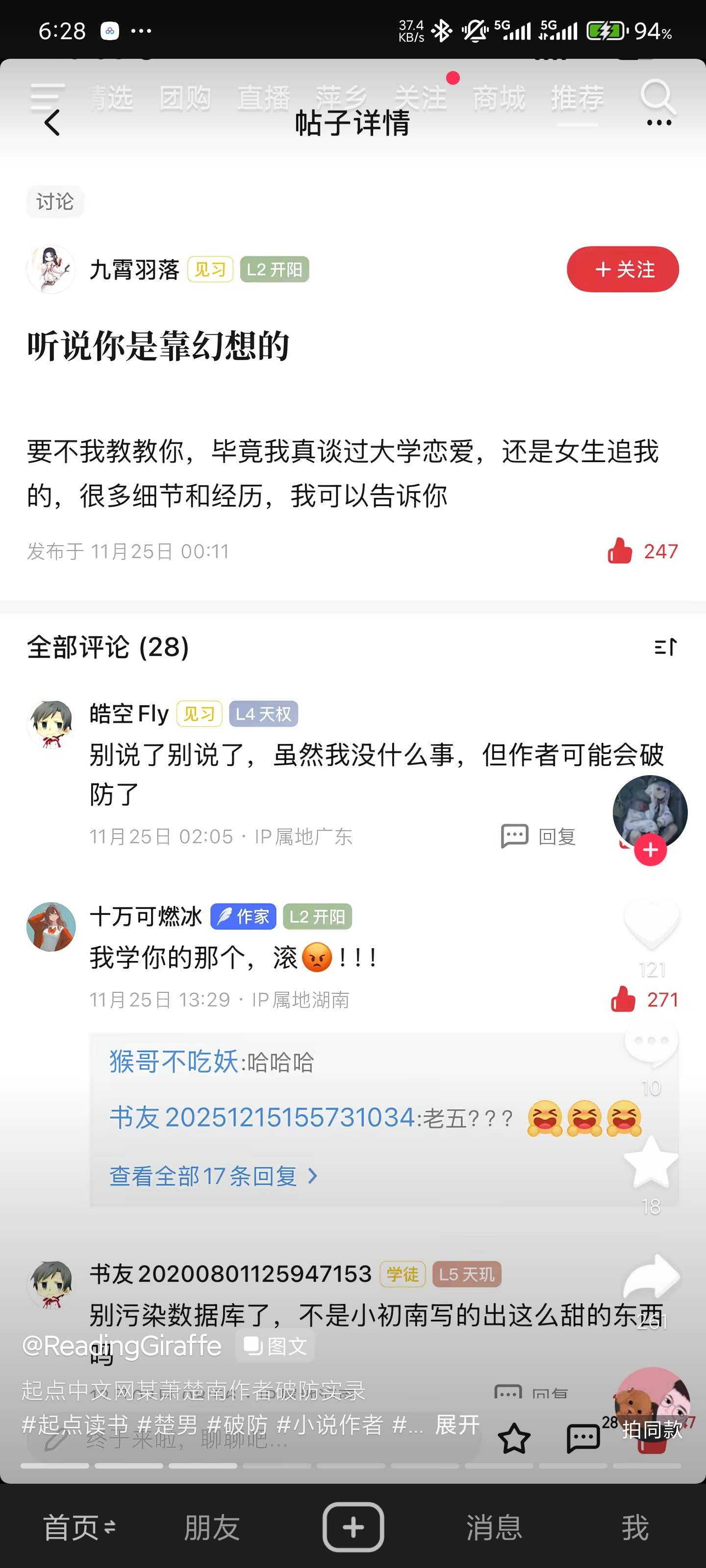Tap 拍同款 to shoot the same style
Image resolution: width=706 pixels, height=1568 pixels.
point(652,1429)
